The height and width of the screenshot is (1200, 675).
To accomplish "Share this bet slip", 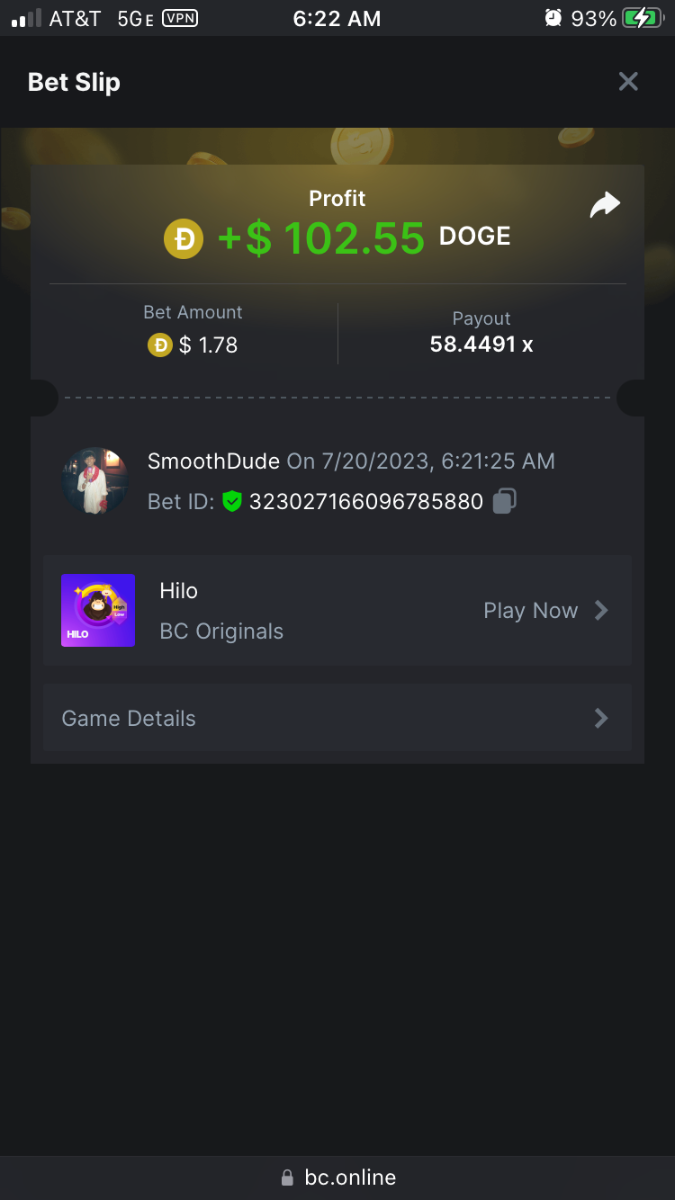I will click(604, 205).
